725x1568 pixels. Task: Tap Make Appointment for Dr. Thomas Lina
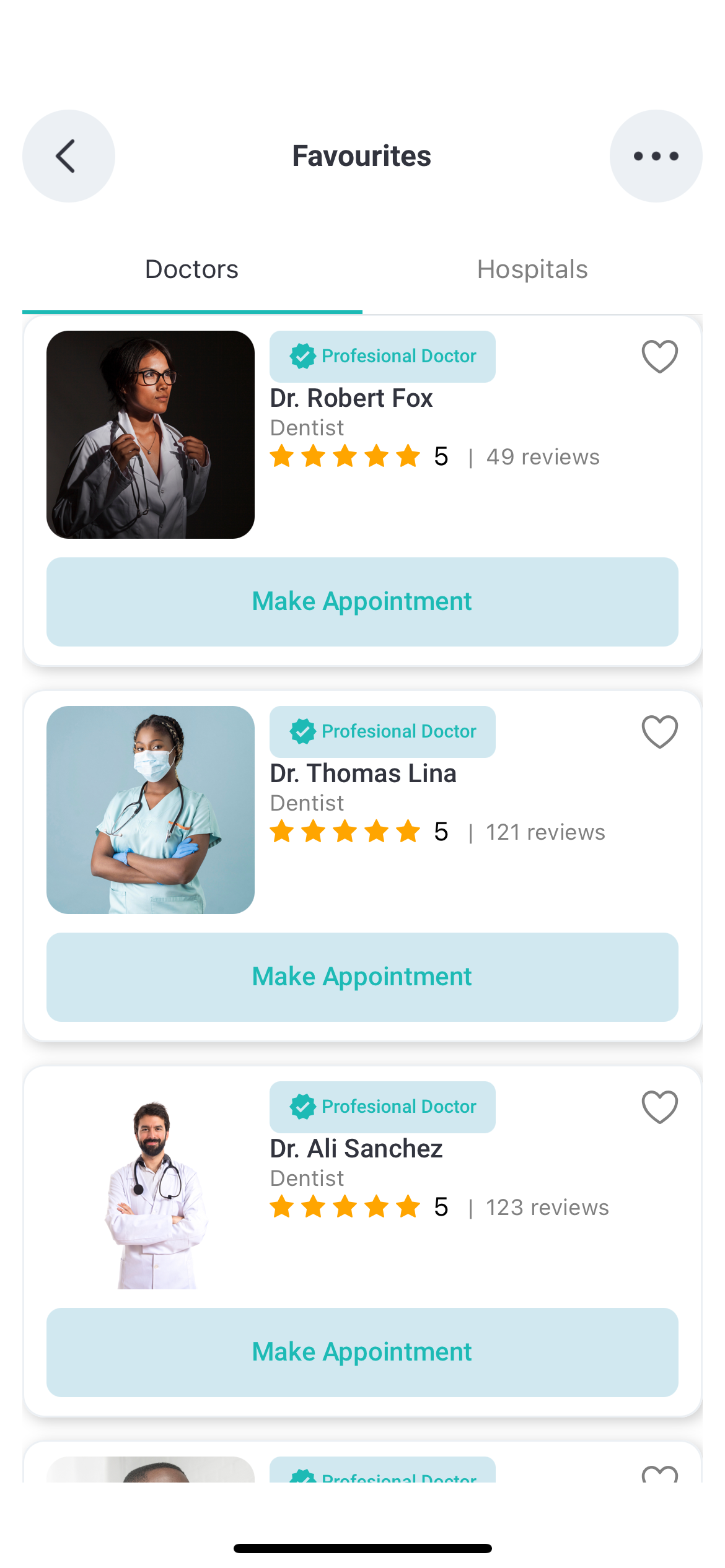coord(362,976)
